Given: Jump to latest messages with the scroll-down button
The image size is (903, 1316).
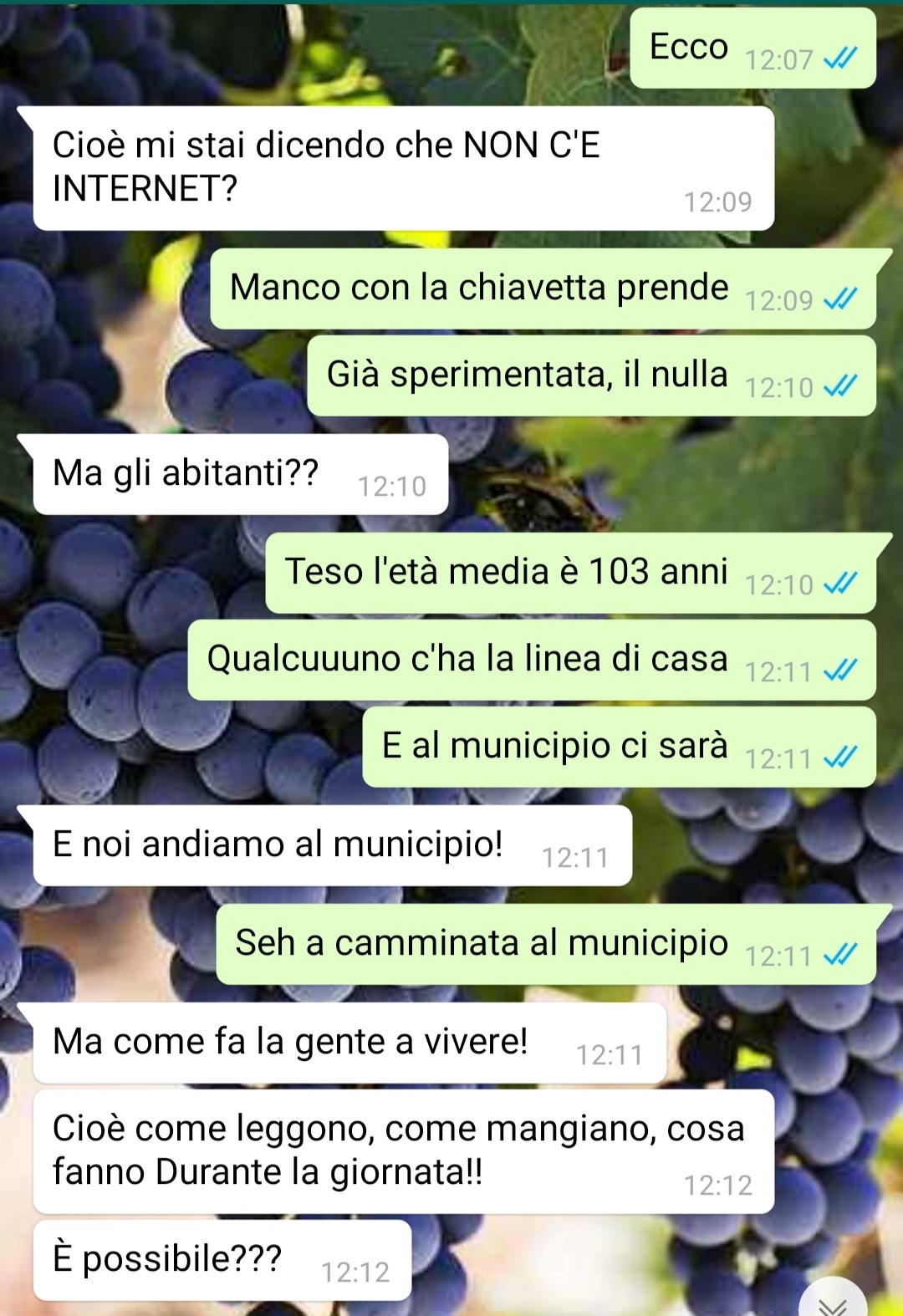Looking at the screenshot, I should 833,1303.
